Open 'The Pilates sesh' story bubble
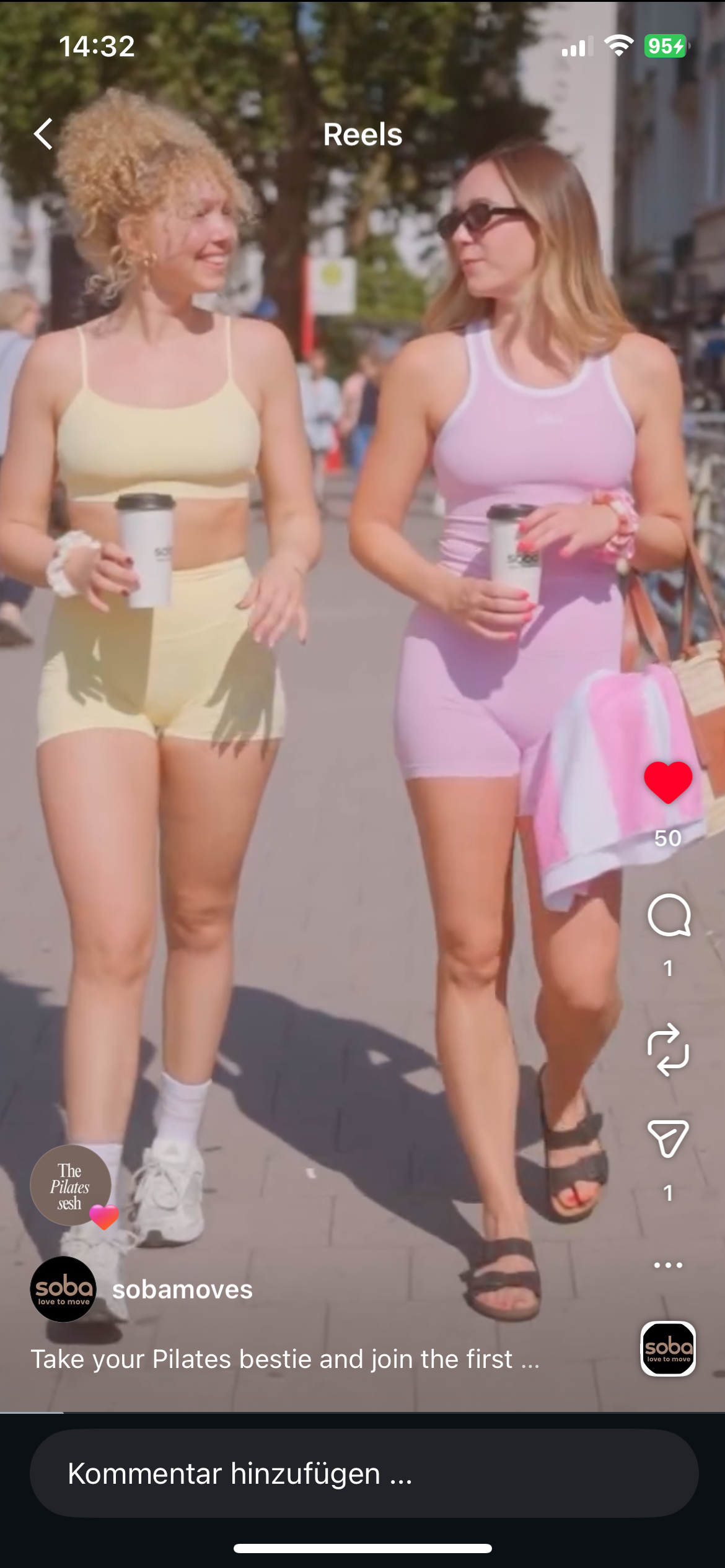Image resolution: width=725 pixels, height=1568 pixels. point(71,1185)
